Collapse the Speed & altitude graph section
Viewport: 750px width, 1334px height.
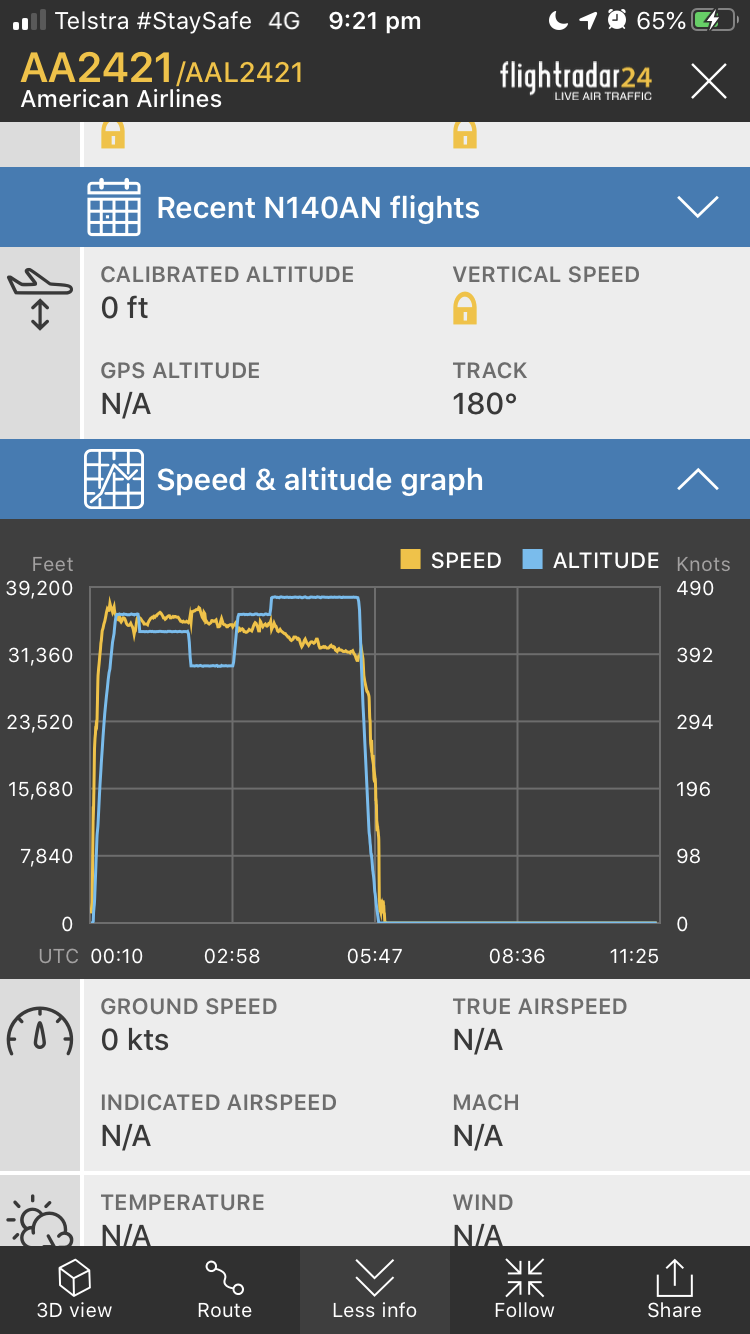[x=697, y=480]
